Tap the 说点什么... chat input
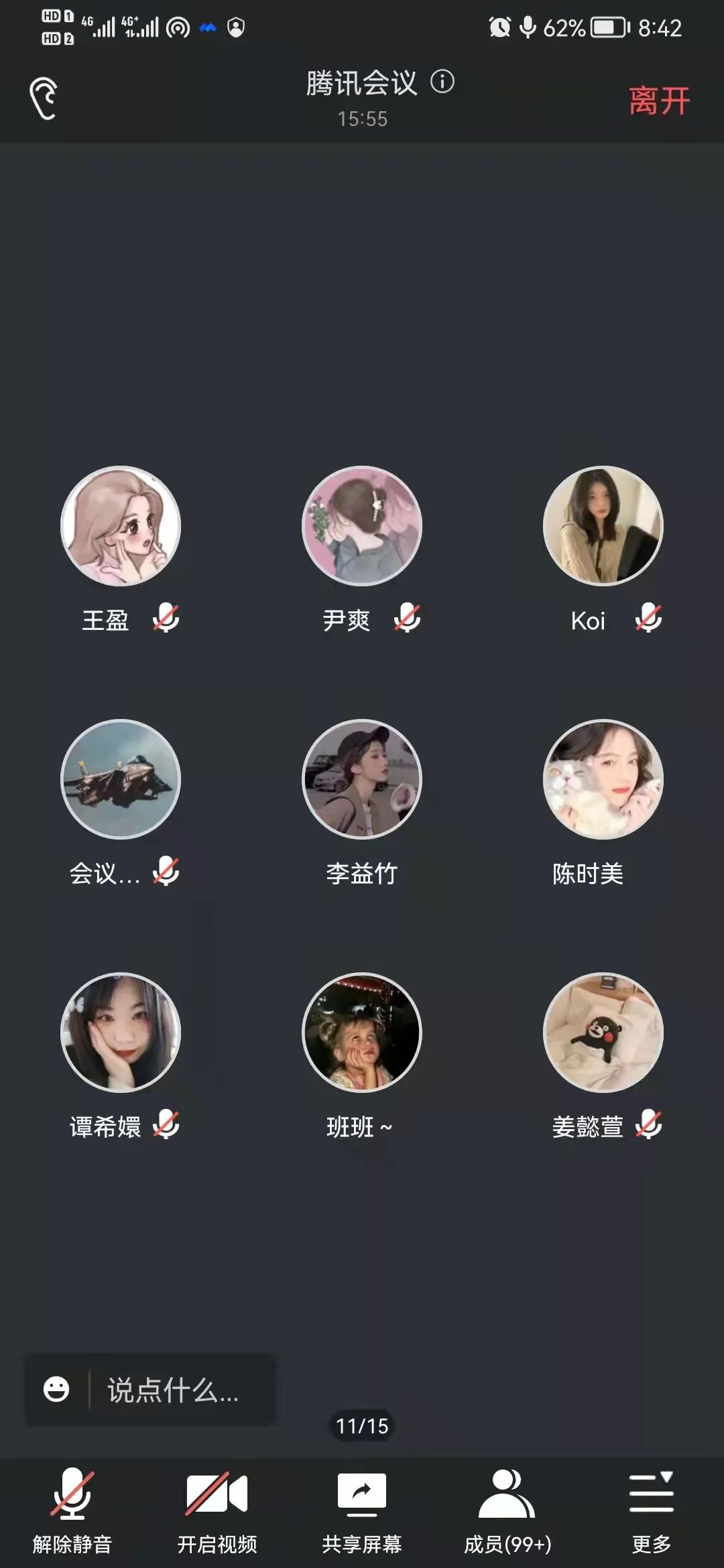This screenshot has height=1568, width=724. click(x=174, y=1390)
